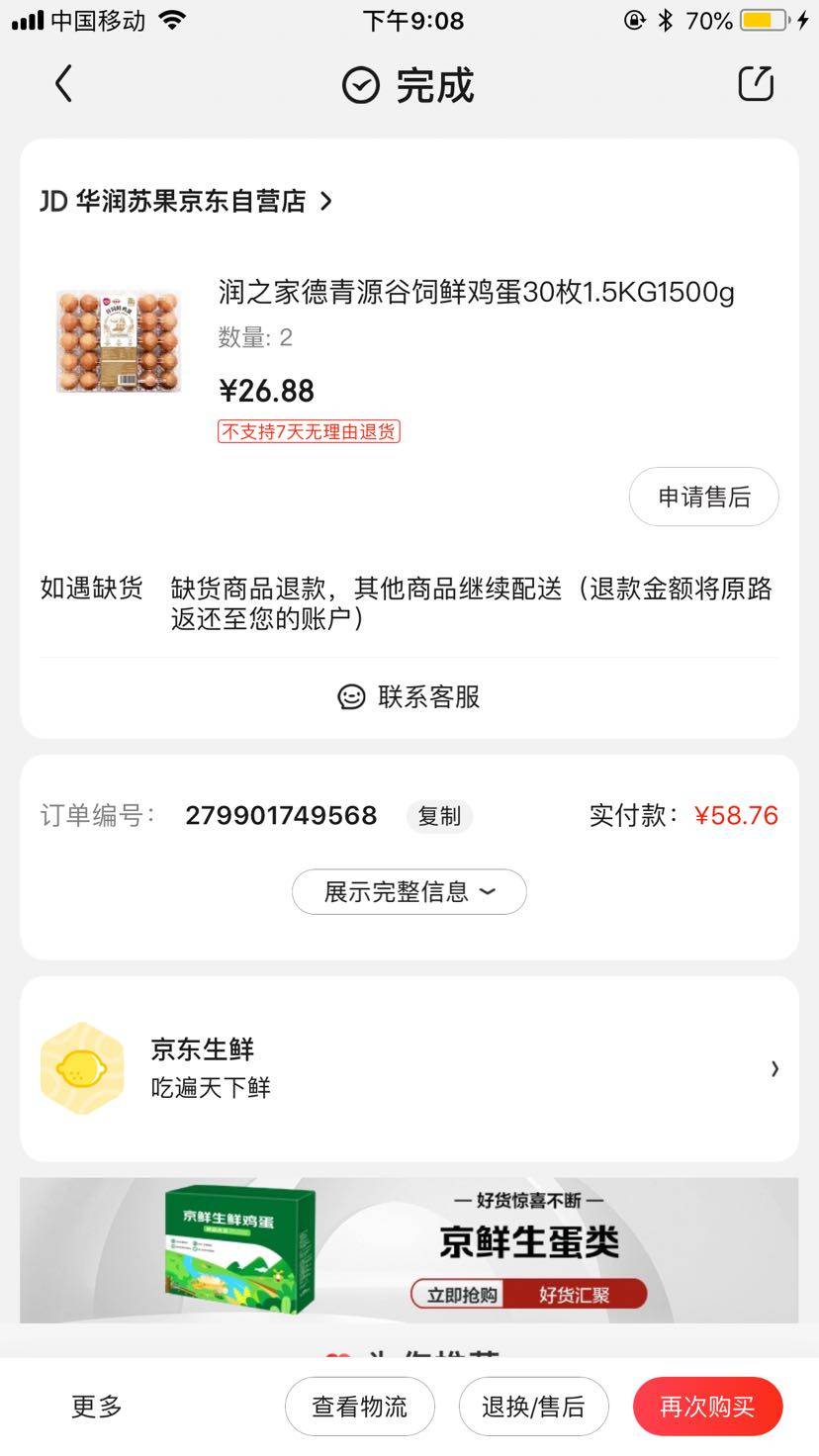This screenshot has width=819, height=1456.
Task: Contact customer service via 联系客服
Action: [x=409, y=697]
